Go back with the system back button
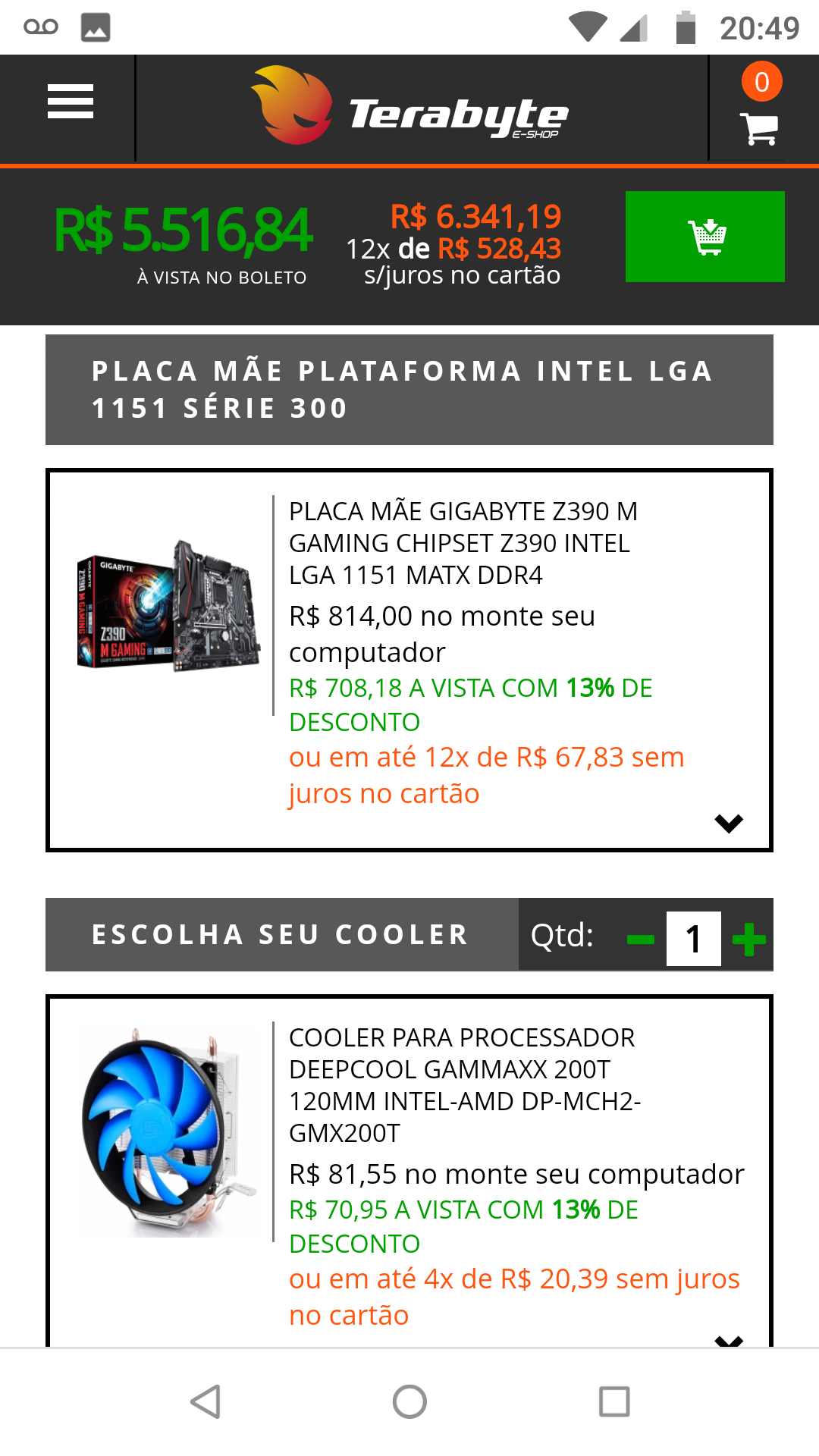This screenshot has width=819, height=1456. 206,1401
